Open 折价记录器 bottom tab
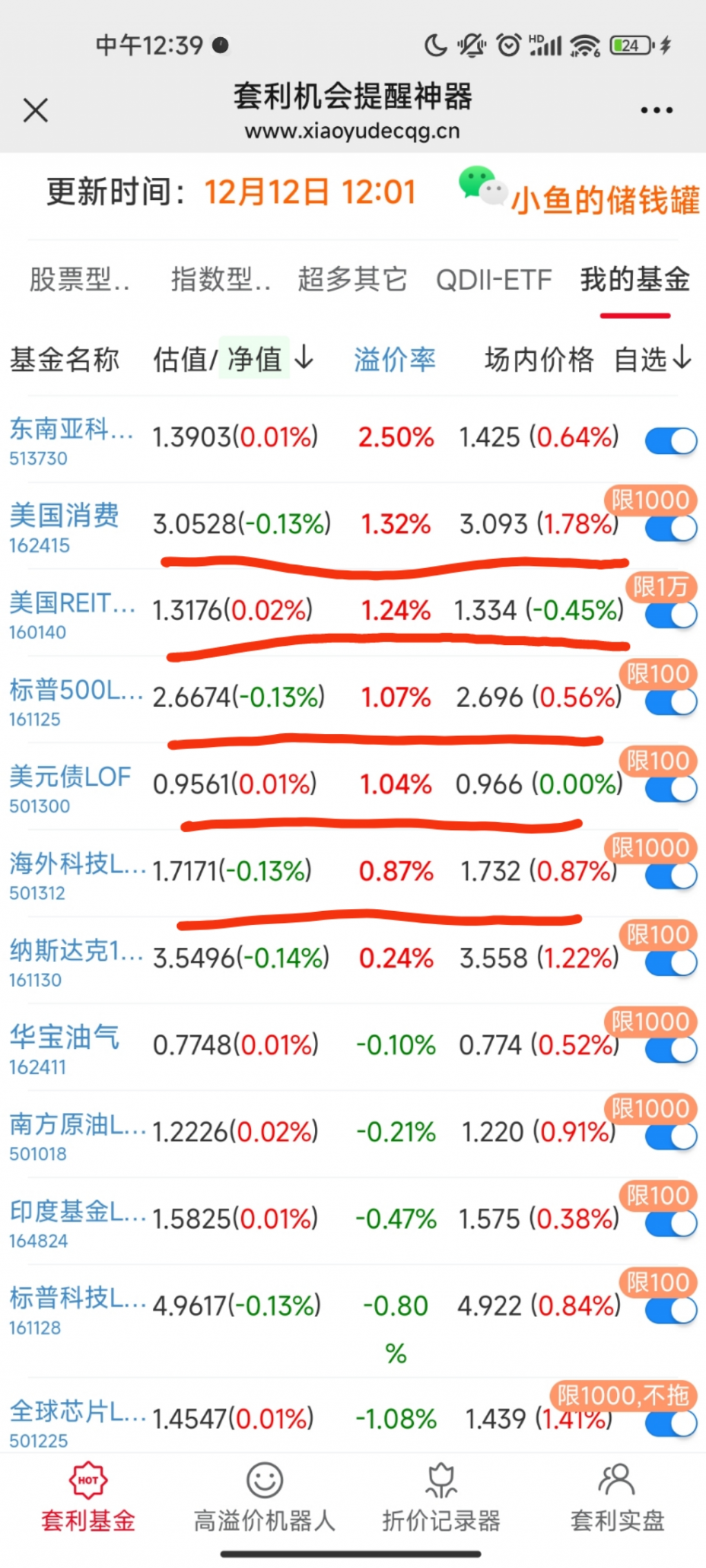 (441, 1498)
